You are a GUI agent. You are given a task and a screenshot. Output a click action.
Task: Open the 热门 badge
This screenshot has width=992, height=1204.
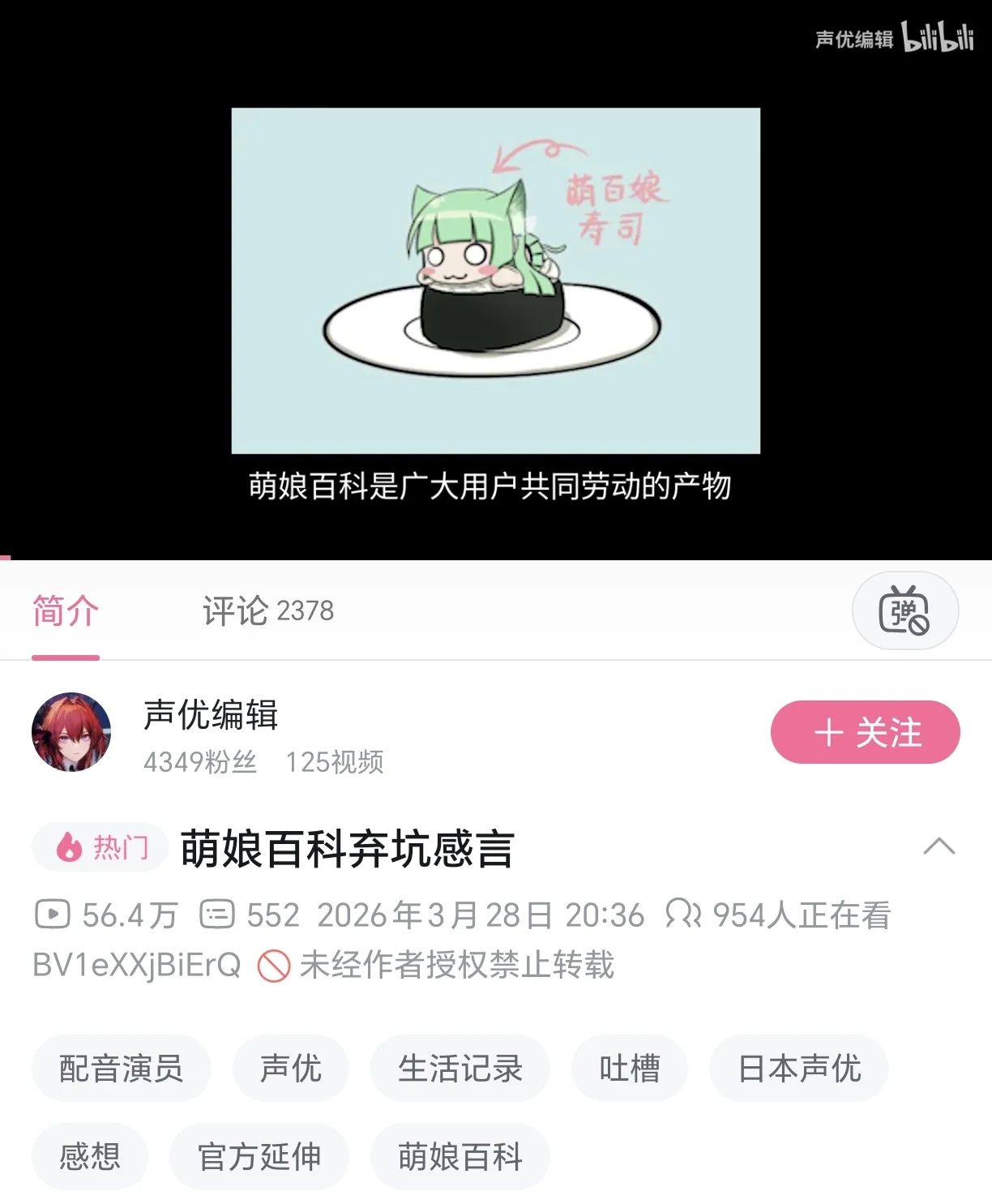(x=100, y=847)
